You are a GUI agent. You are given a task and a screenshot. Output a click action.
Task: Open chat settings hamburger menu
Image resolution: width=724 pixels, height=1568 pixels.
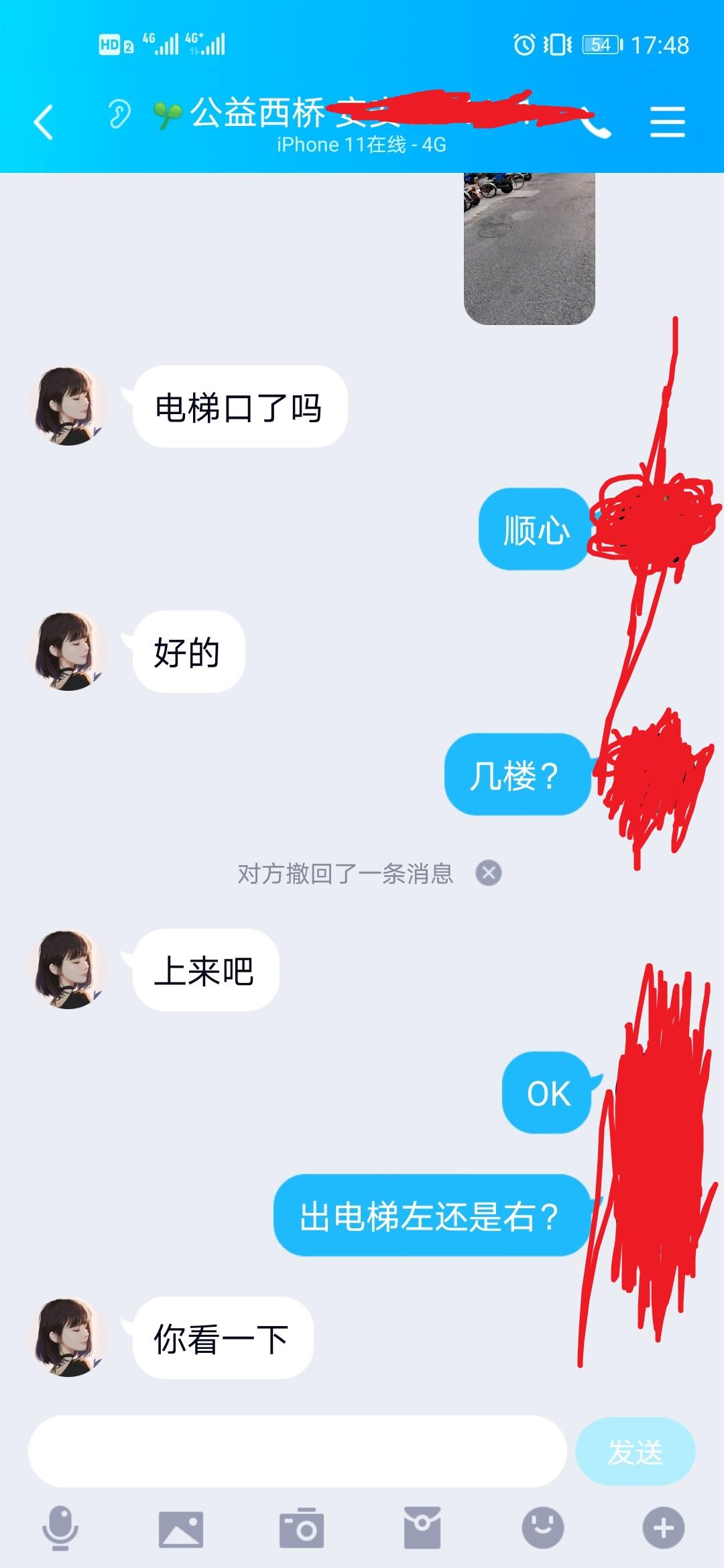click(667, 122)
